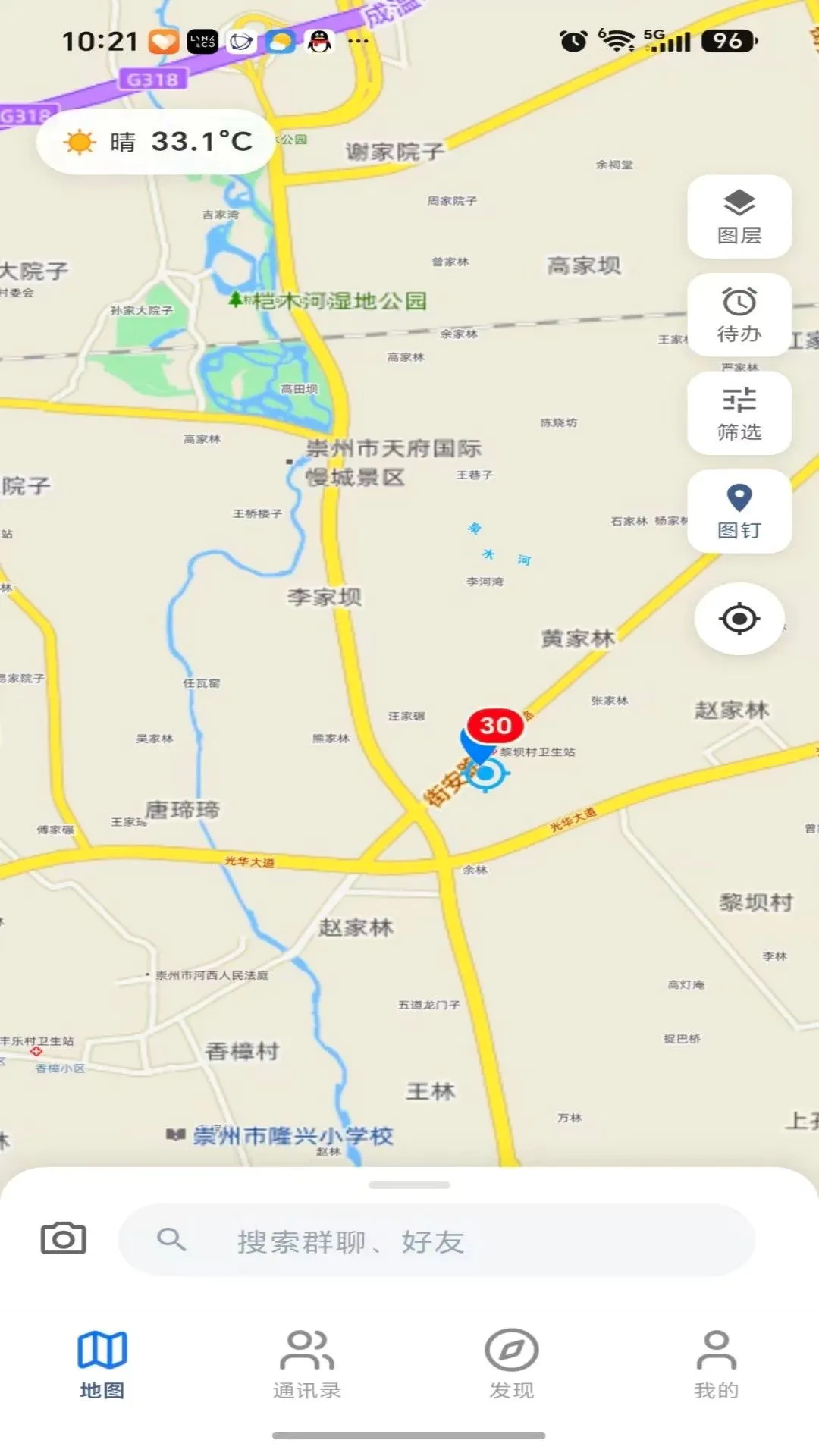Open the weather chip showing 33.1°C
The image size is (819, 1456).
click(156, 142)
